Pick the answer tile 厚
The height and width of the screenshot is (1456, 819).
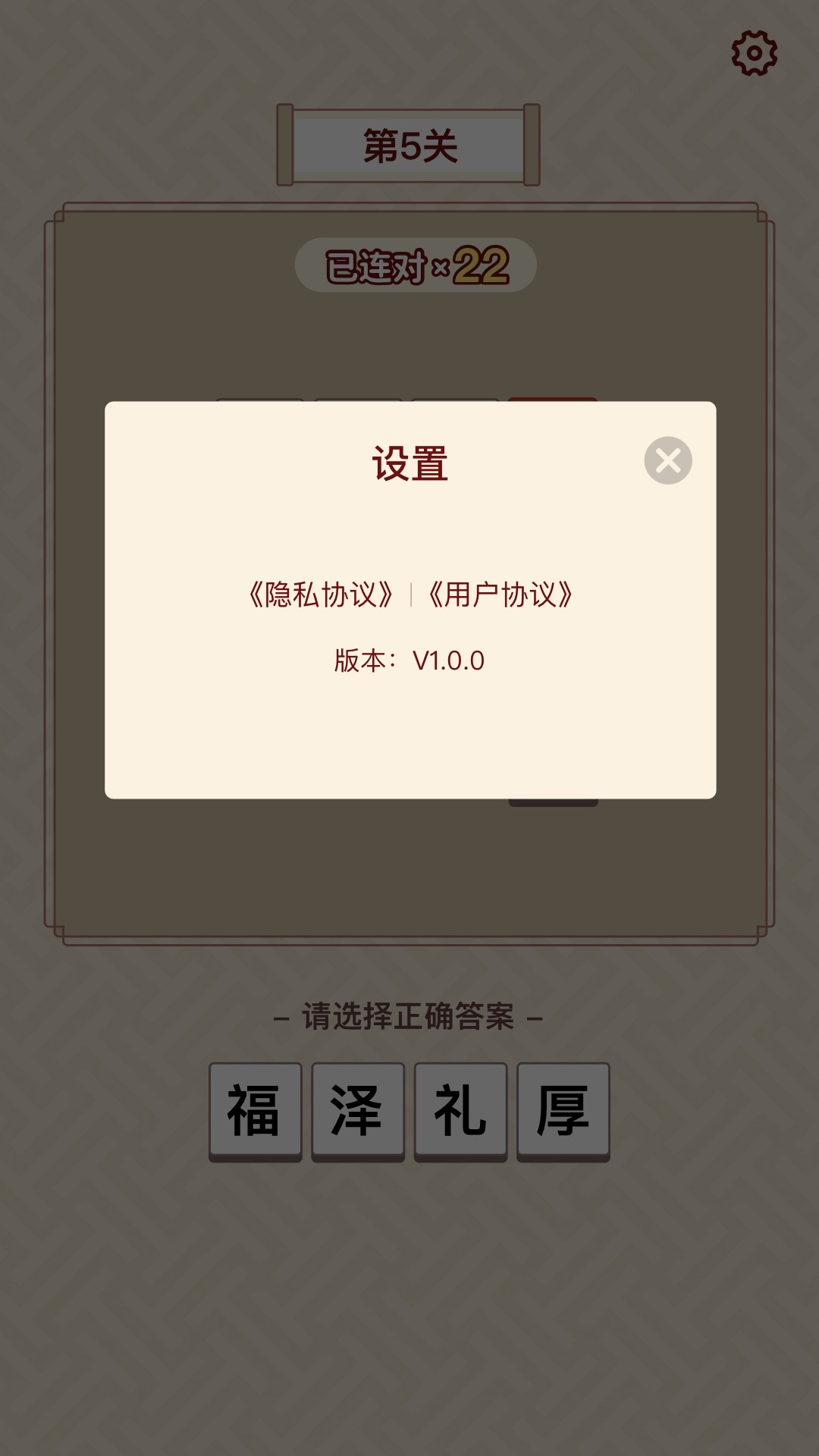point(563,1112)
